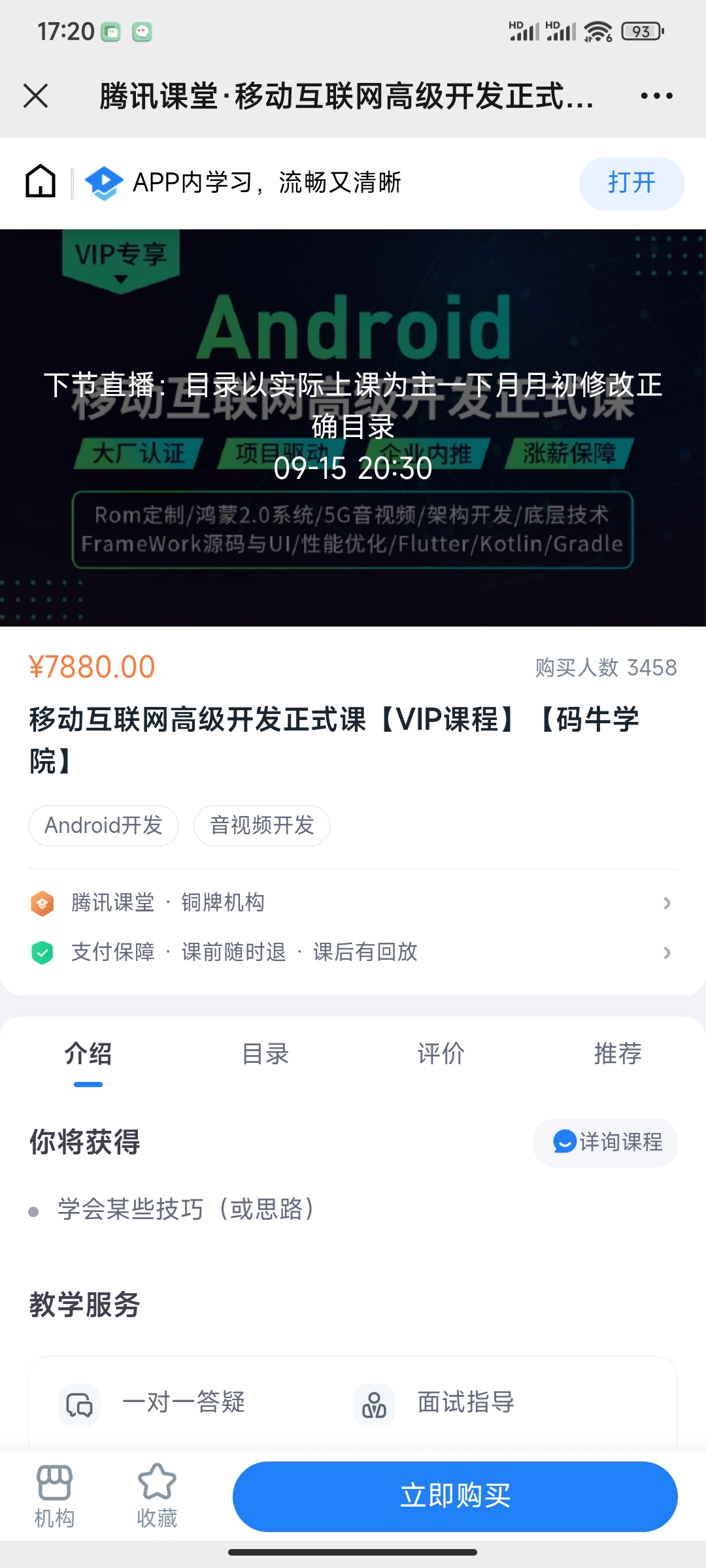This screenshot has width=706, height=1568.
Task: Expand the 支付保障 refund policy chevron
Action: point(667,953)
